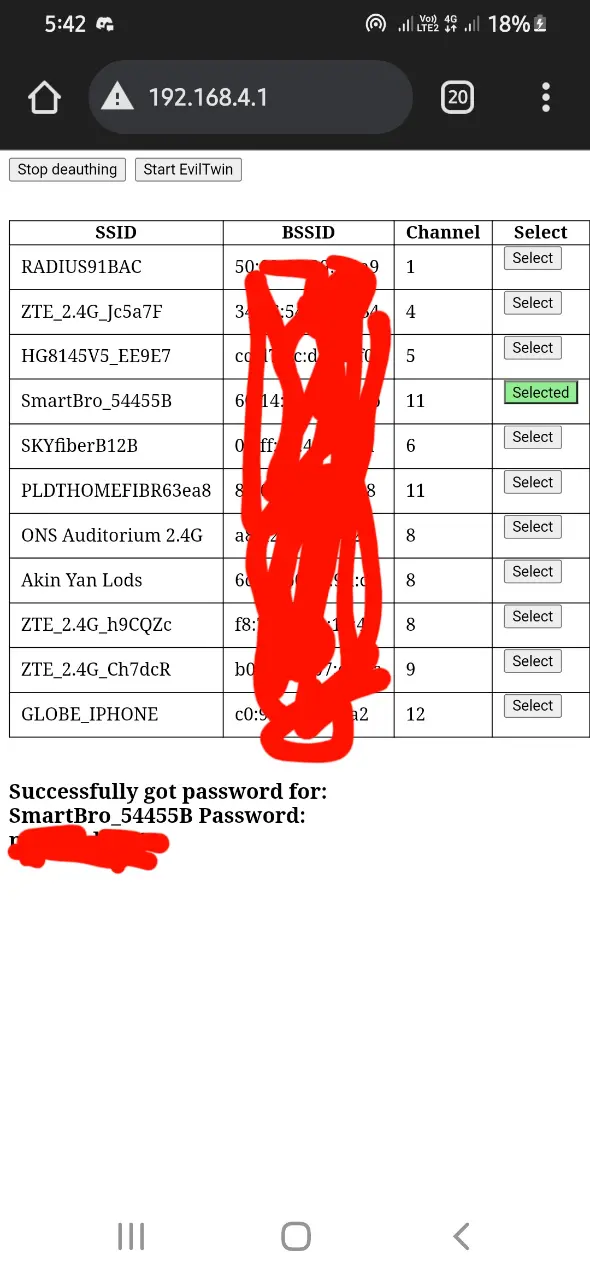Image resolution: width=590 pixels, height=1280 pixels.
Task: Tap the 192.168.4.1 address bar
Action: click(250, 97)
